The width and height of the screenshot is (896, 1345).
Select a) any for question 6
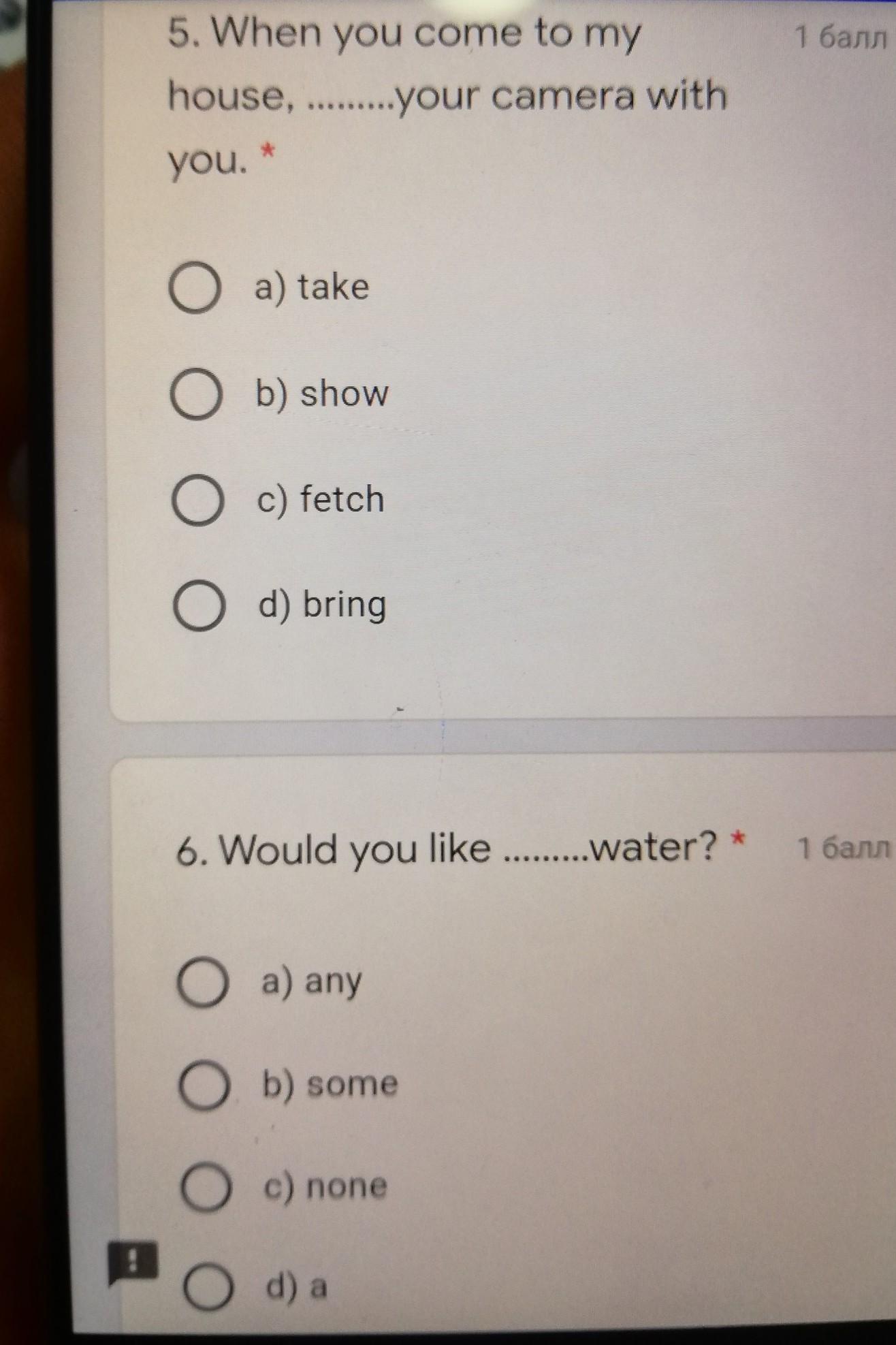pyautogui.click(x=202, y=981)
